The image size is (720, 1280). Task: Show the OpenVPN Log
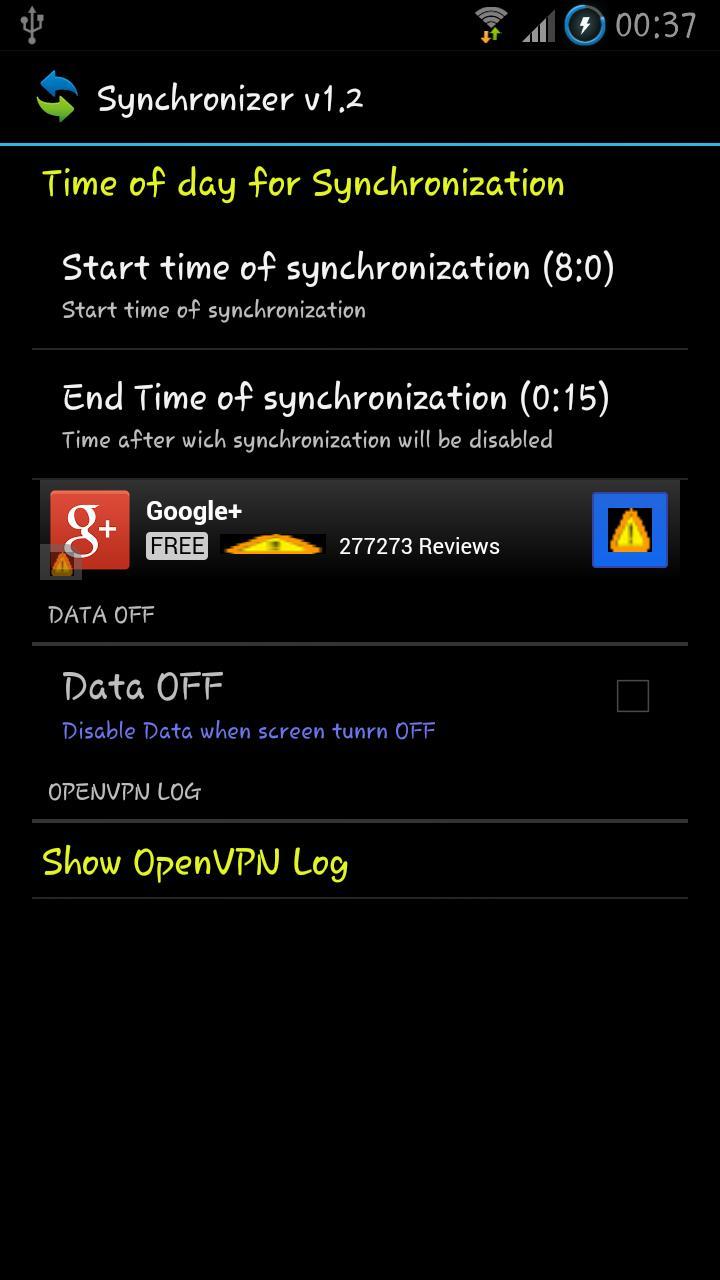tap(195, 862)
